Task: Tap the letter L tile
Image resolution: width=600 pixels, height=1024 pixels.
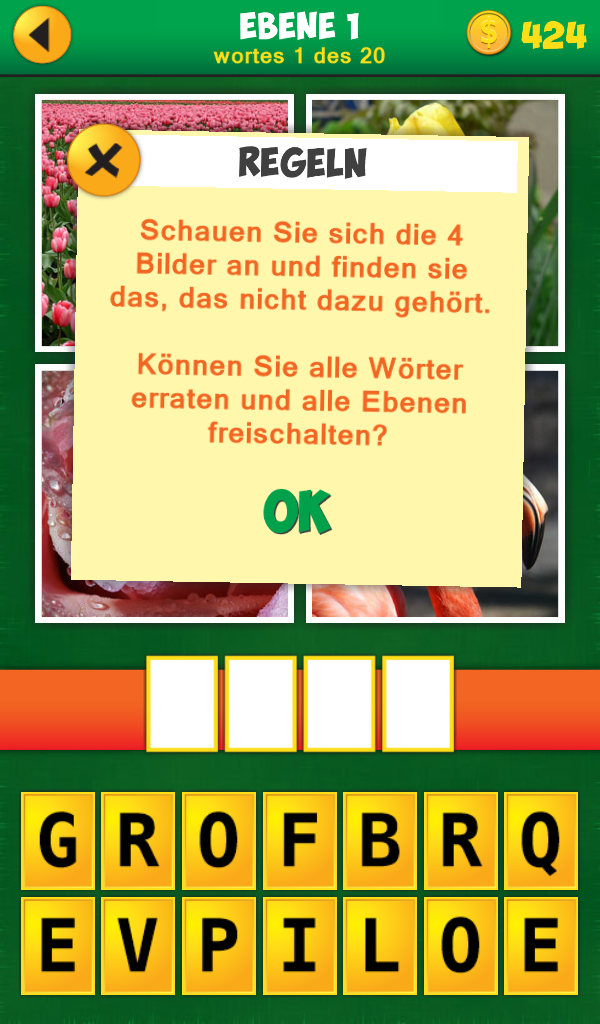Action: pyautogui.click(x=380, y=945)
